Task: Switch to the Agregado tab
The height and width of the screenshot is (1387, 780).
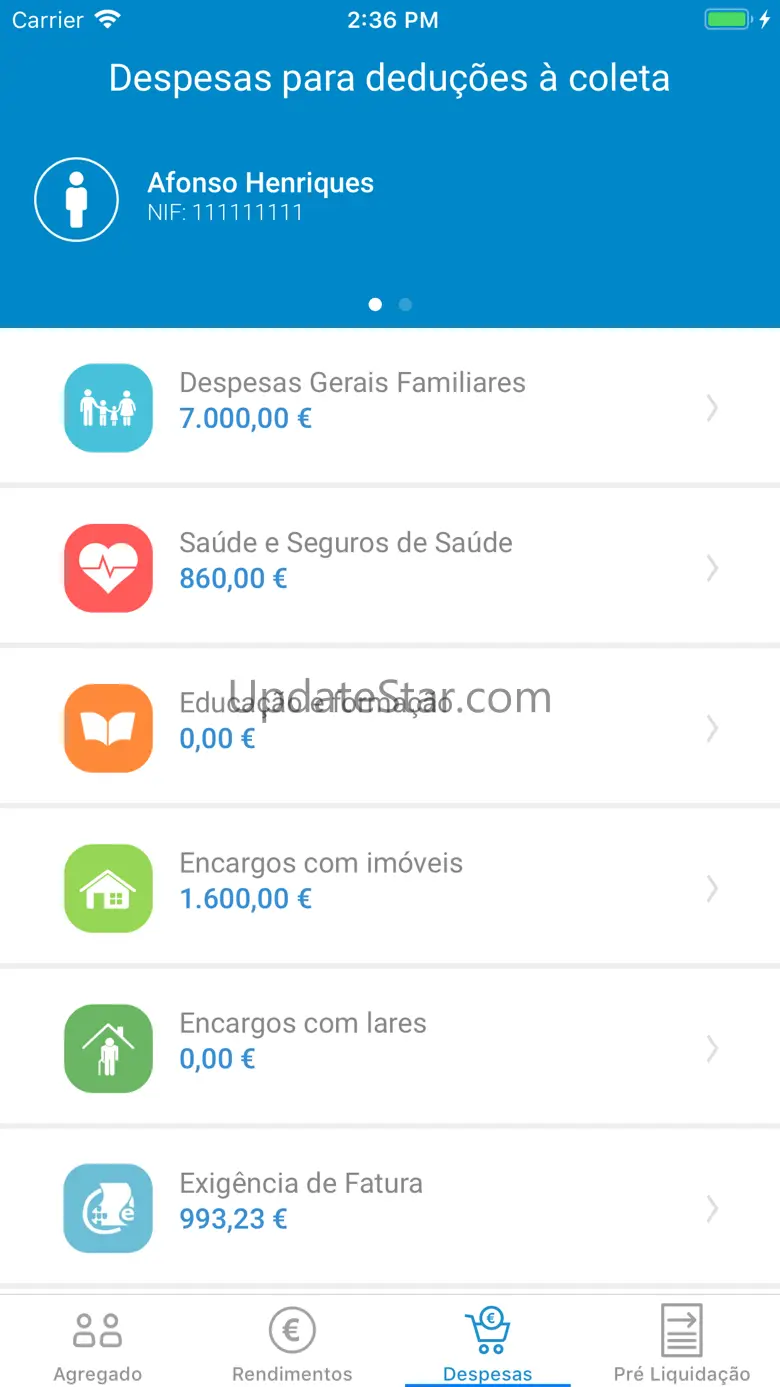Action: pos(97,1345)
